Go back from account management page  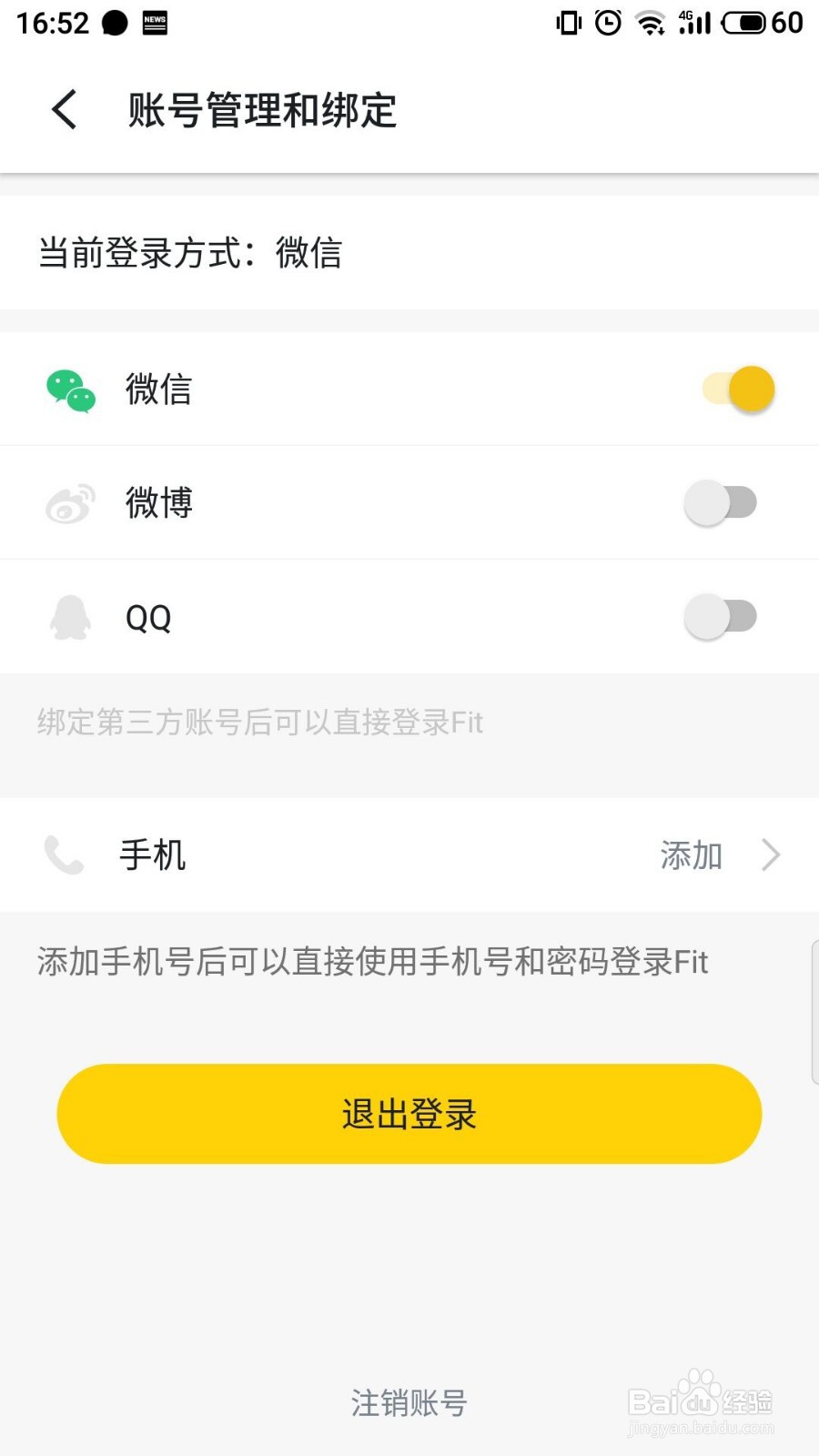click(65, 110)
